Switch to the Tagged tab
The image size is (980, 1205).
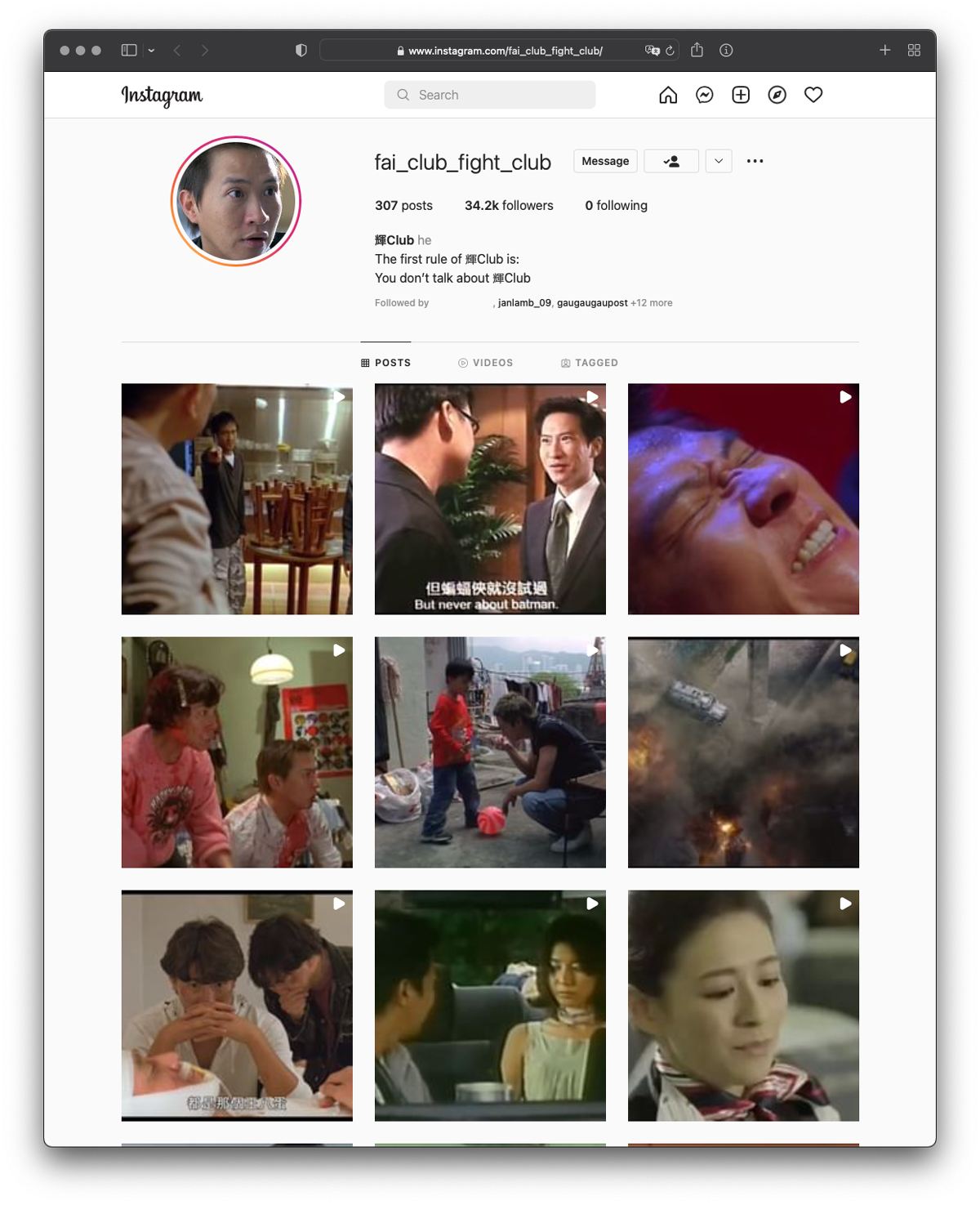590,363
